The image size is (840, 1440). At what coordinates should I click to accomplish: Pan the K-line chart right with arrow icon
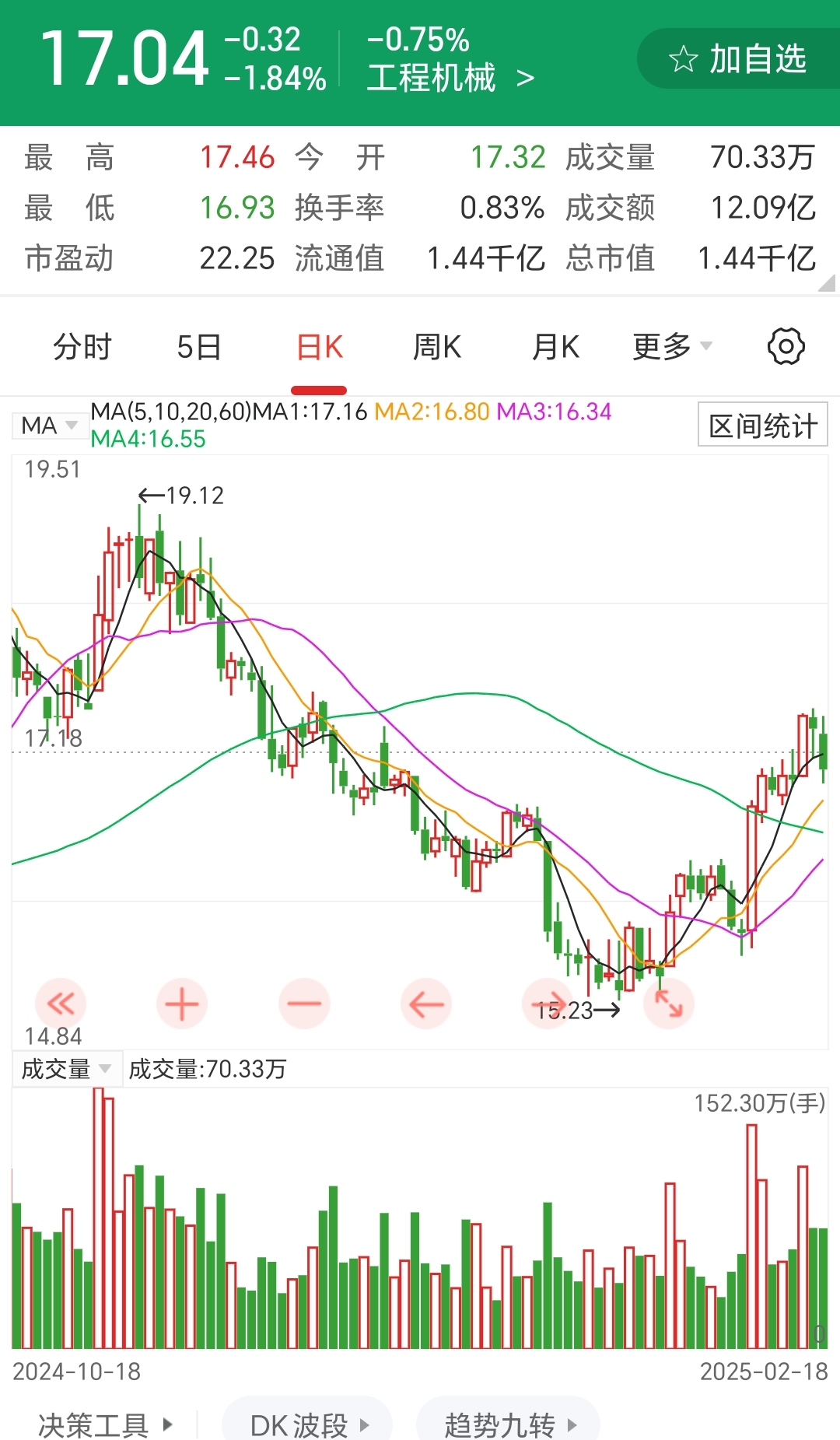pos(548,1004)
